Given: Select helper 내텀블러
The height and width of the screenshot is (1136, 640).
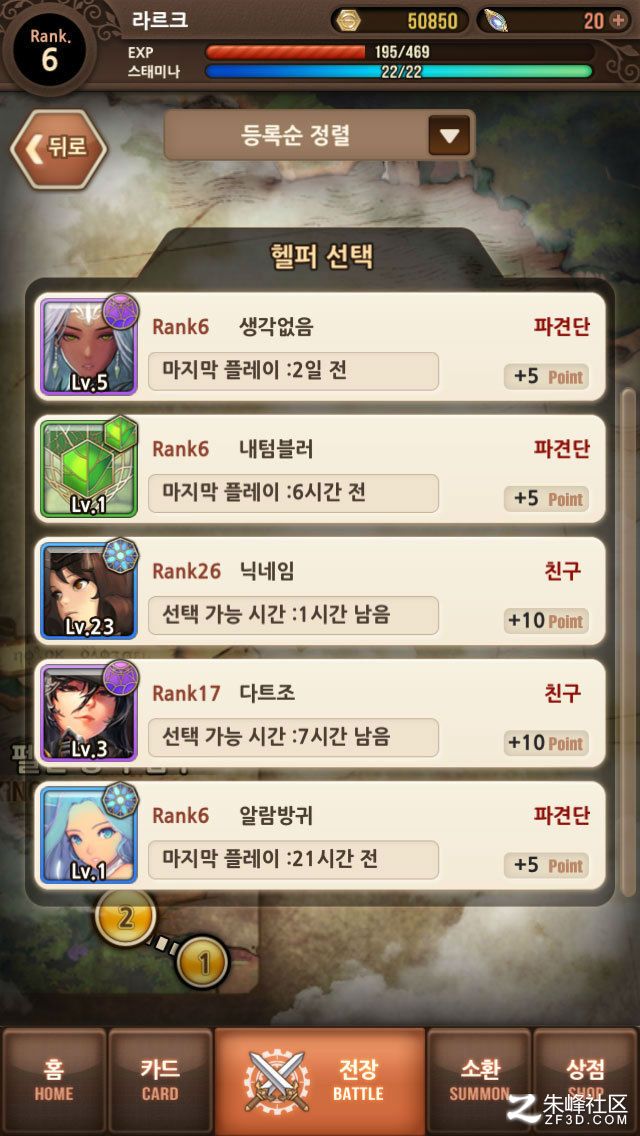Looking at the screenshot, I should 320,469.
